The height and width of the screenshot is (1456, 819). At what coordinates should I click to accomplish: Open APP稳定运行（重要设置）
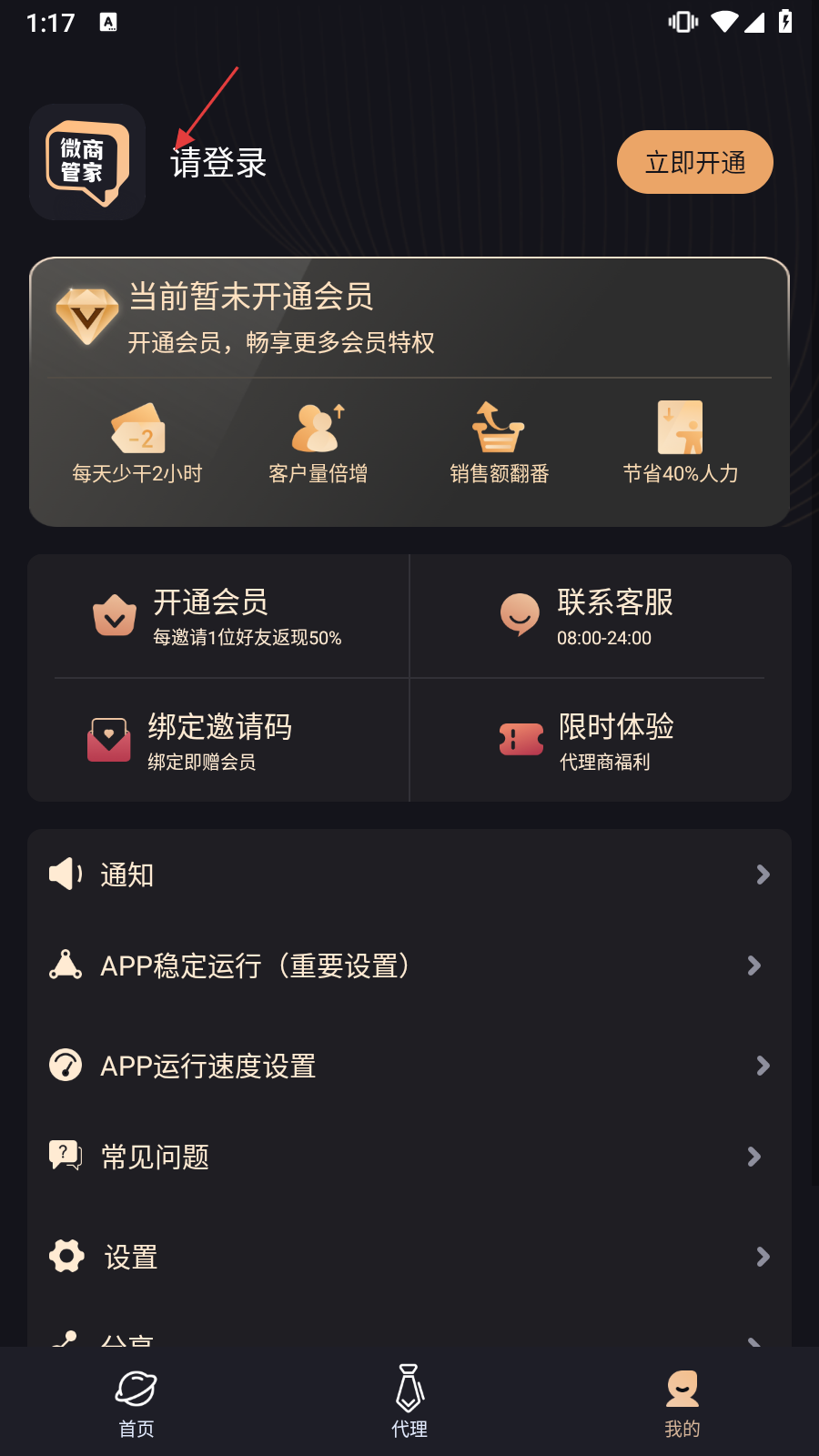[x=409, y=966]
